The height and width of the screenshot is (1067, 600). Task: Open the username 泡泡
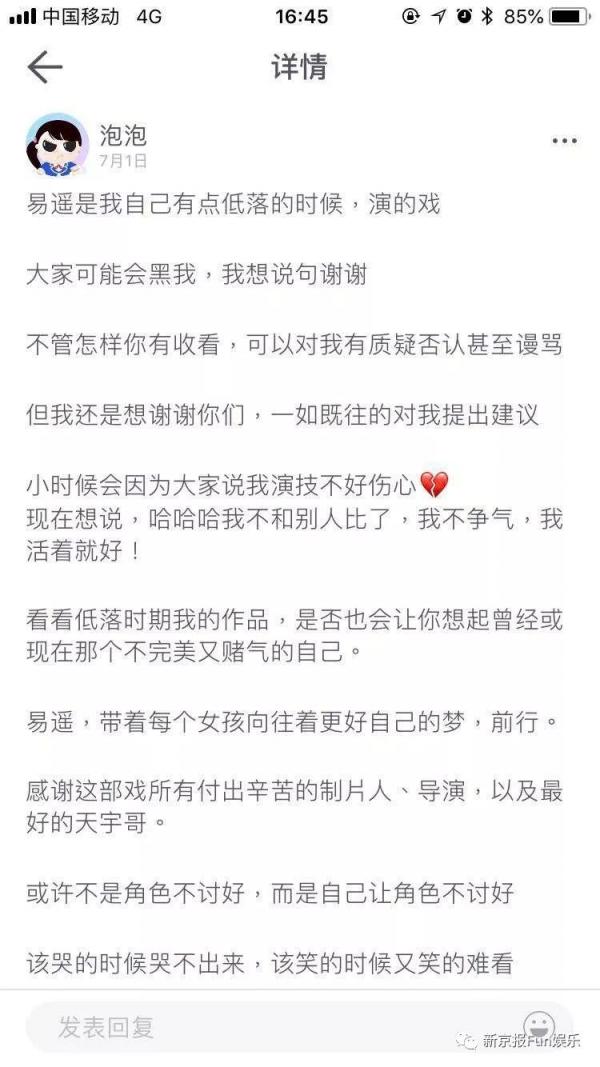click(123, 134)
